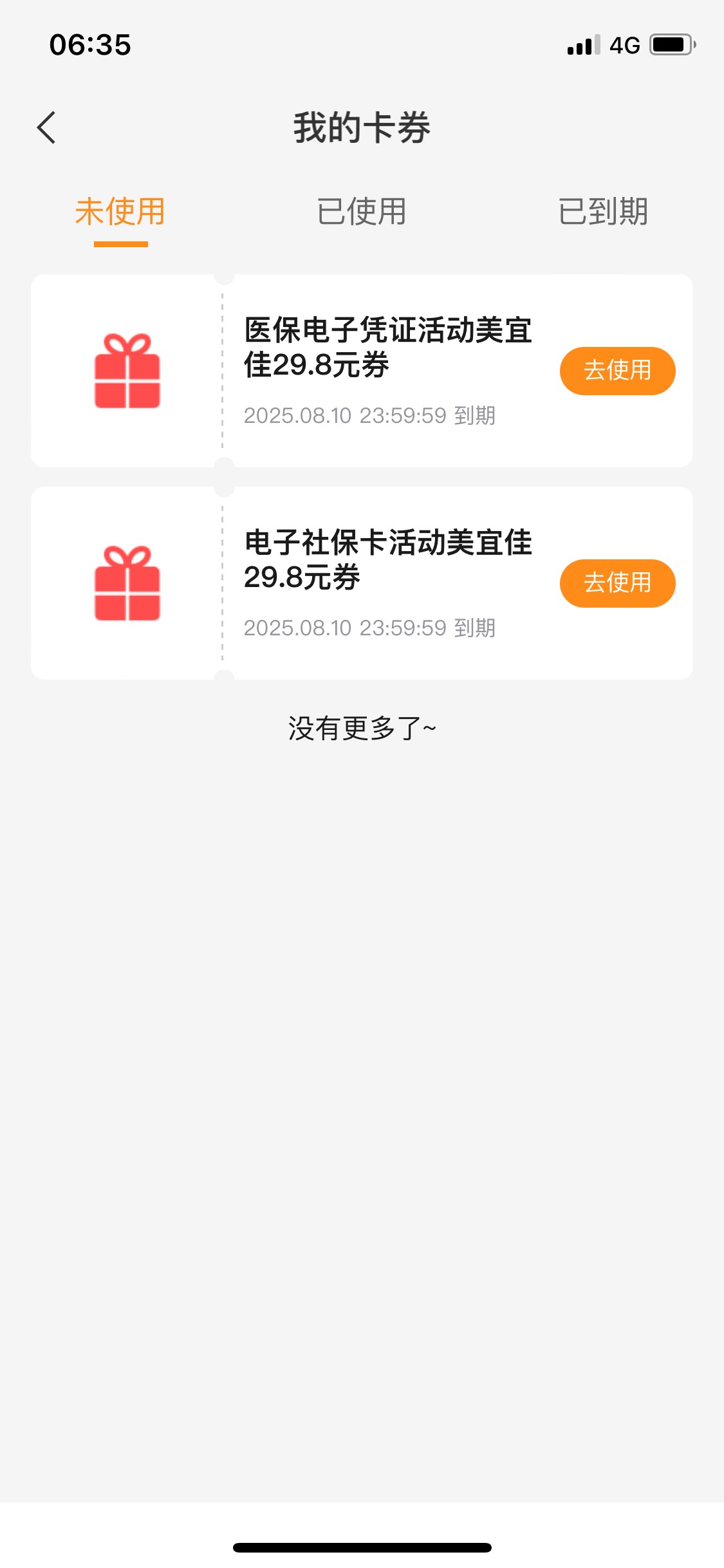Go back using the top-left arrow

point(46,127)
